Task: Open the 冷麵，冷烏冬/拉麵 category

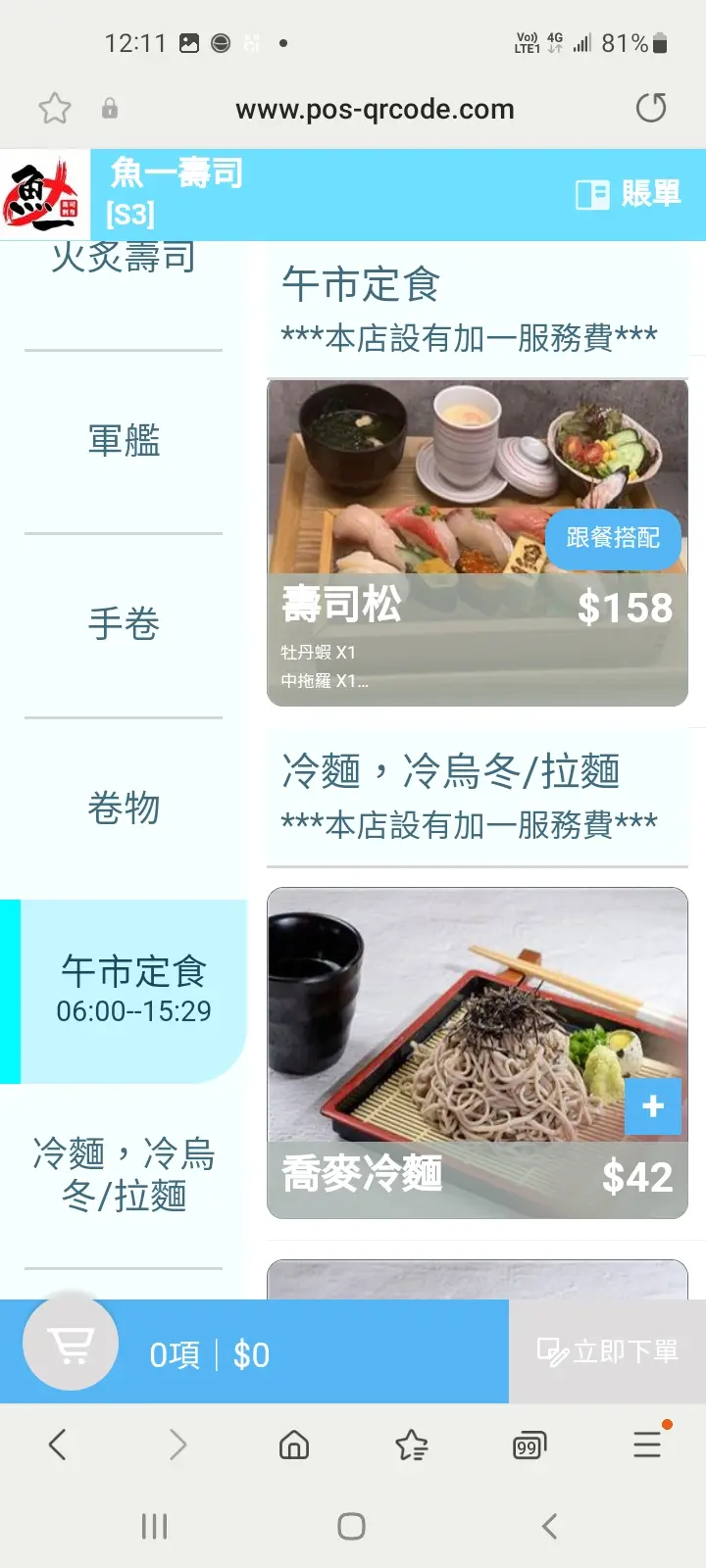Action: tap(124, 1174)
